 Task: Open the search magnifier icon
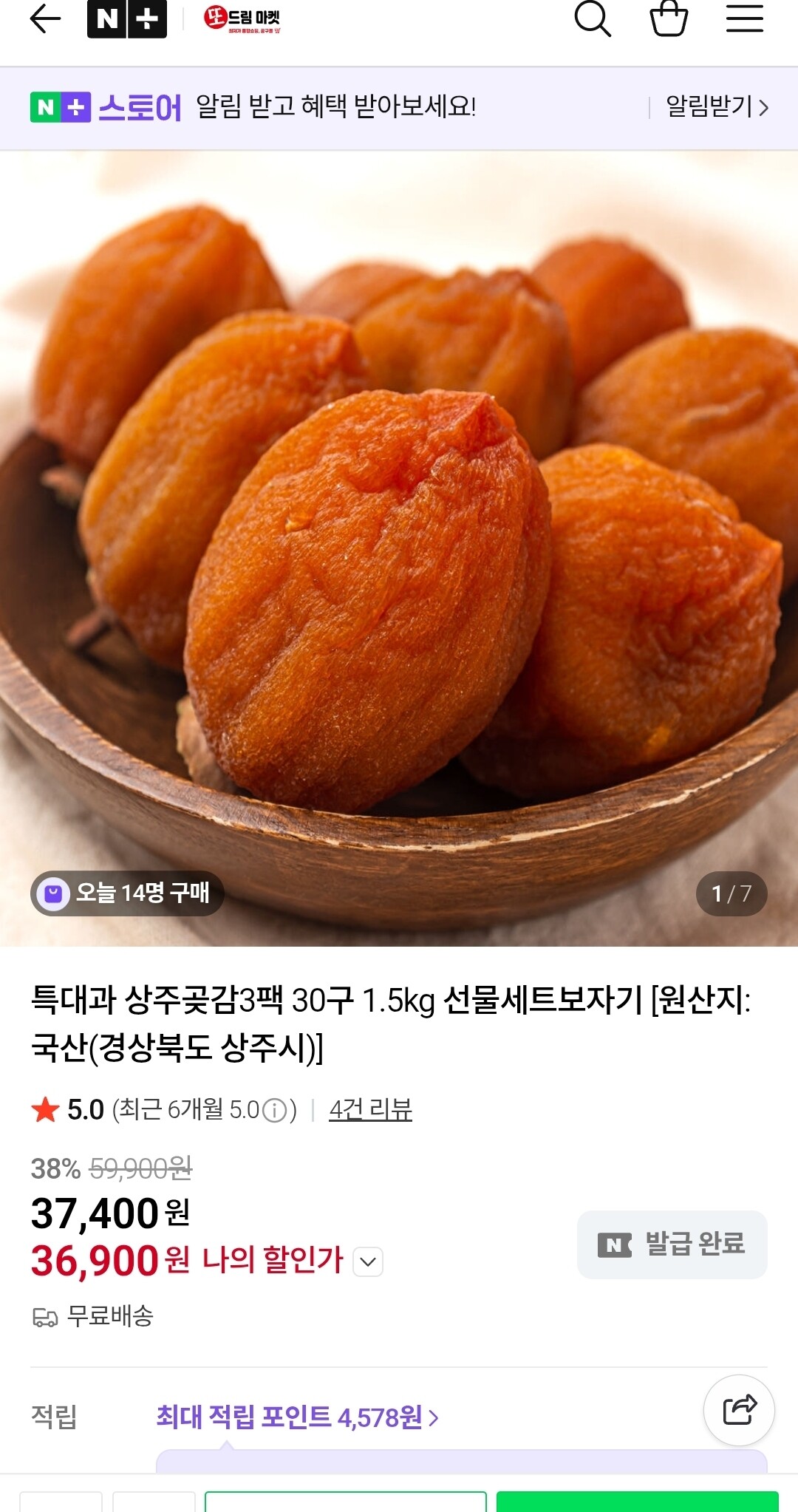click(x=593, y=19)
